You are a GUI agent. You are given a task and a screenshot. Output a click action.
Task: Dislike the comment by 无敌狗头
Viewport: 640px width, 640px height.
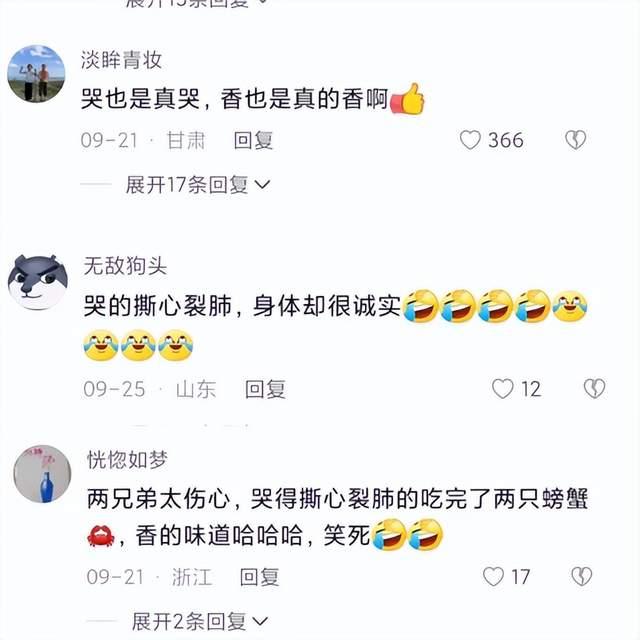pos(594,388)
